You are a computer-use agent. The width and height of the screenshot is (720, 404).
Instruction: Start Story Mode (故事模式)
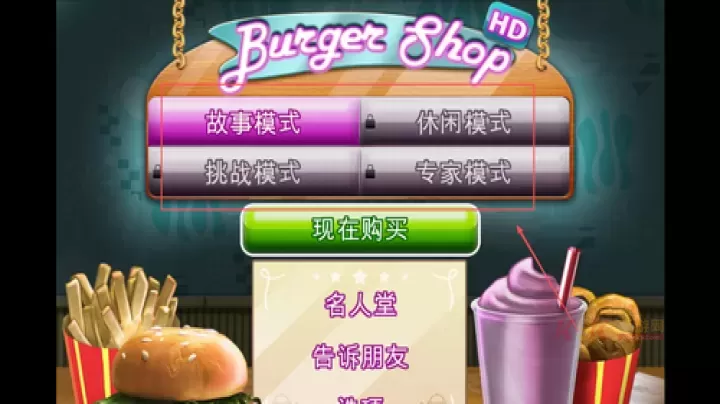click(253, 123)
